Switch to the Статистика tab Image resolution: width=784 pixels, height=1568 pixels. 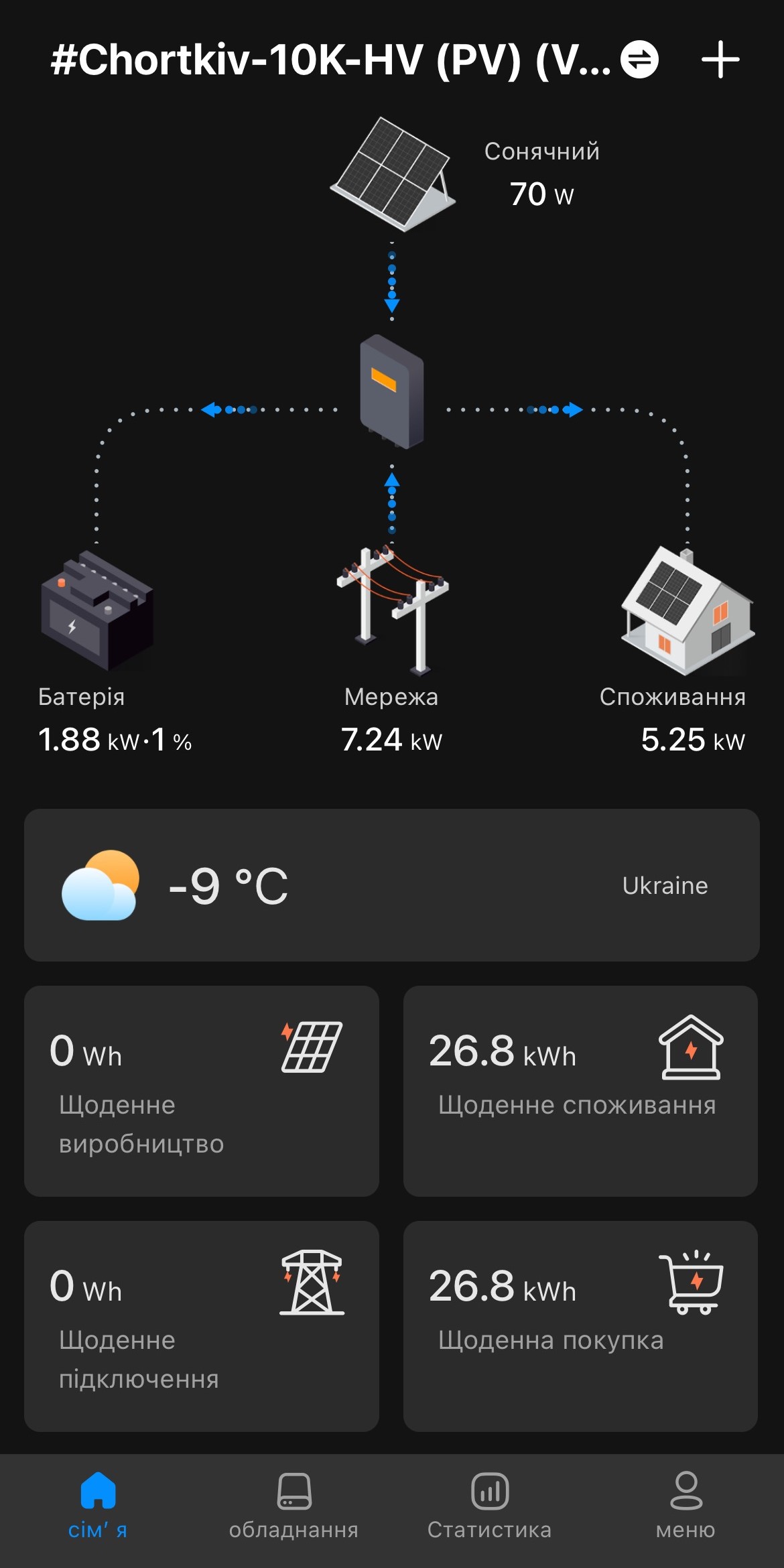[490, 1506]
